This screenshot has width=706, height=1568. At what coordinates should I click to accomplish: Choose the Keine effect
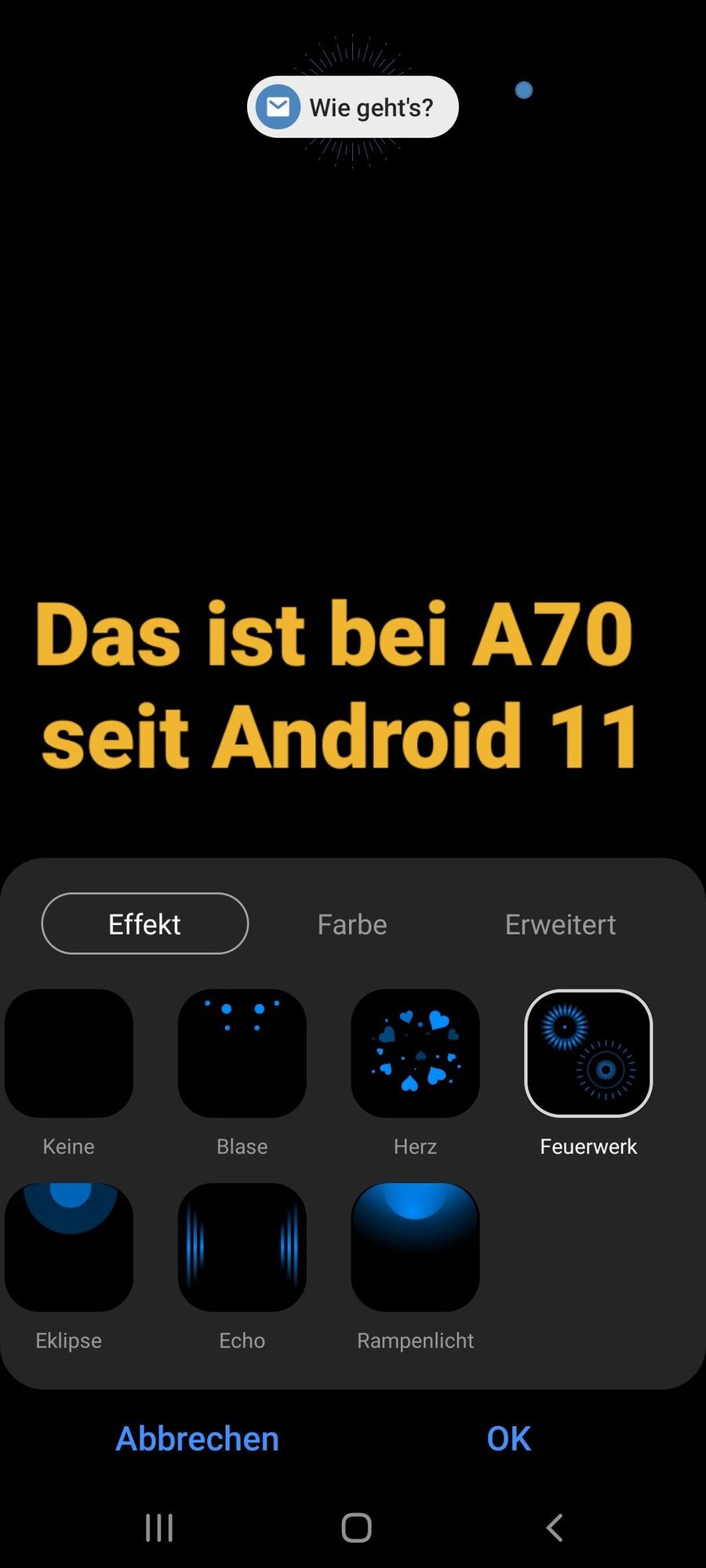coord(69,1053)
